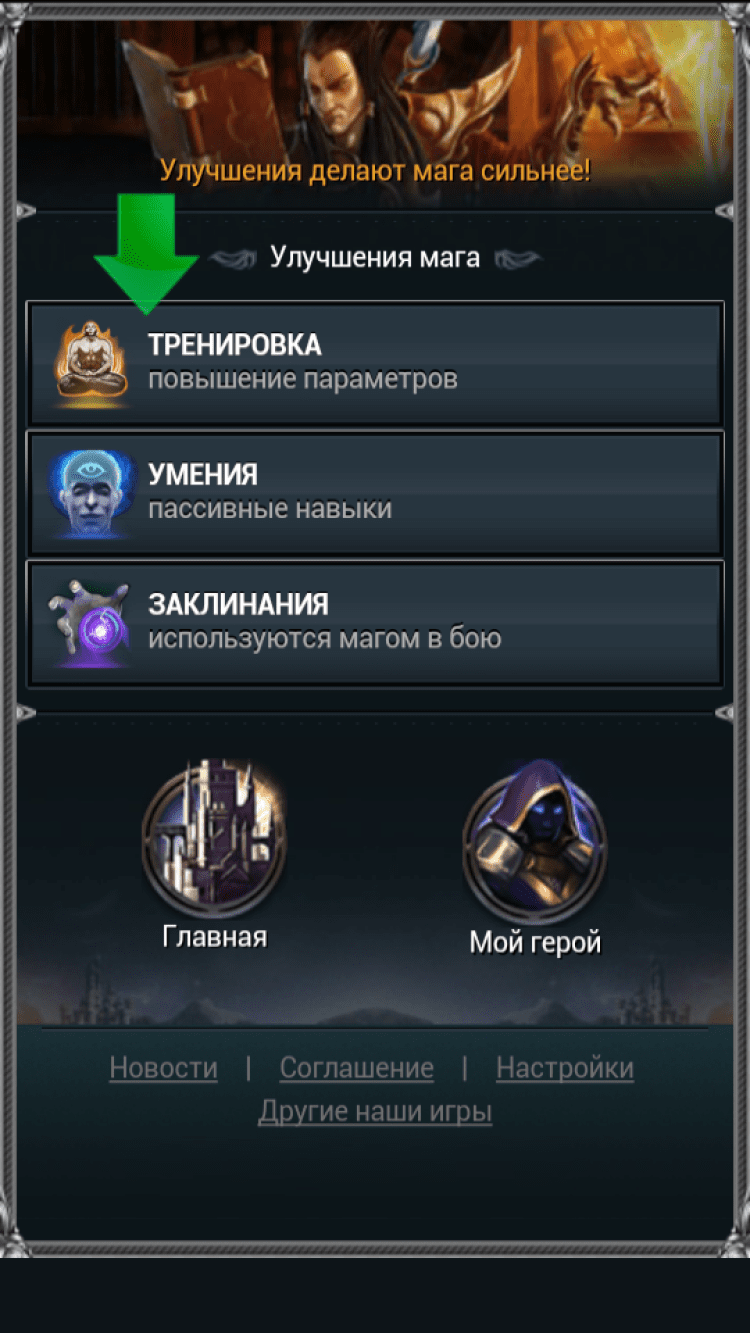Screen dimensions: 750x1333
Task: Open УМЕНИЯ passive skills
Action: [x=375, y=493]
